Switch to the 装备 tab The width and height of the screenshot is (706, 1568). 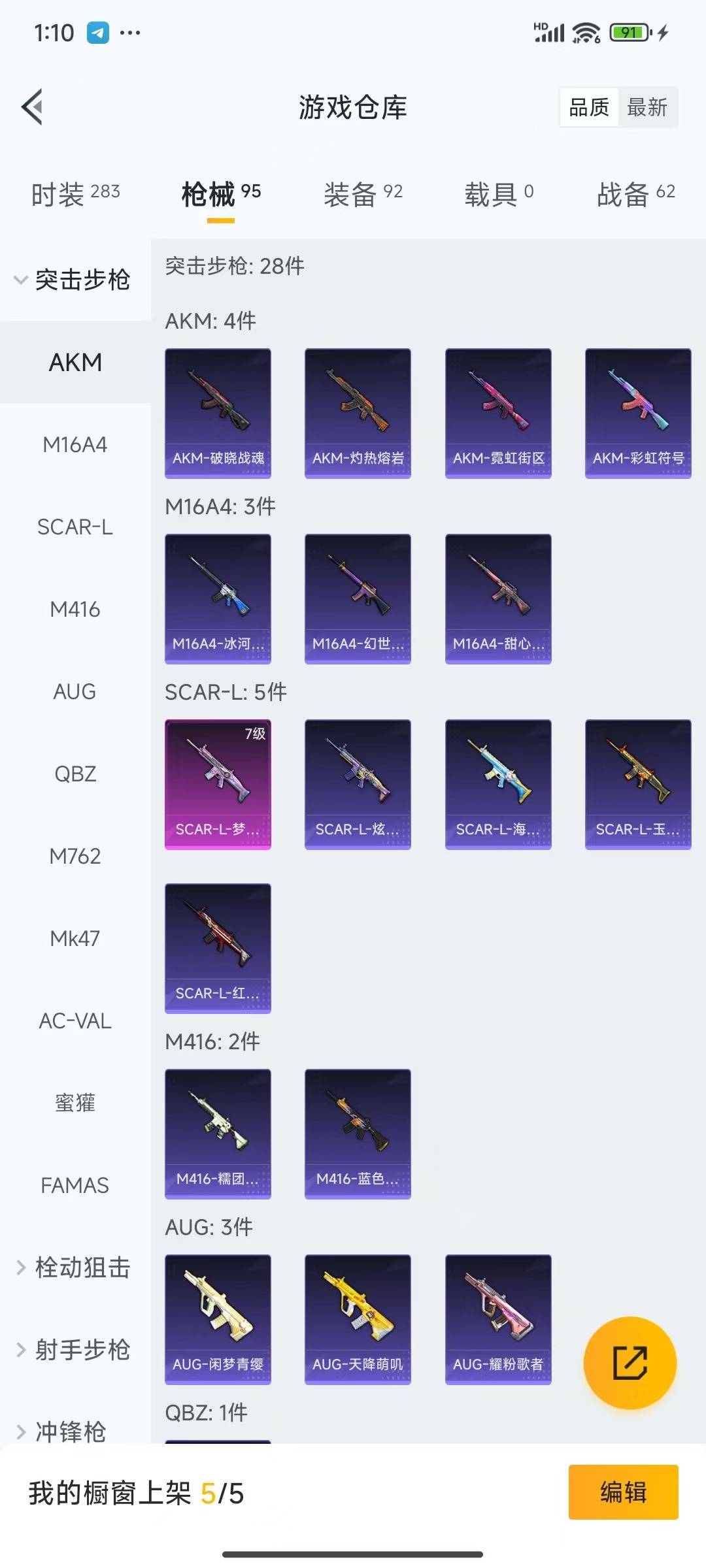363,194
